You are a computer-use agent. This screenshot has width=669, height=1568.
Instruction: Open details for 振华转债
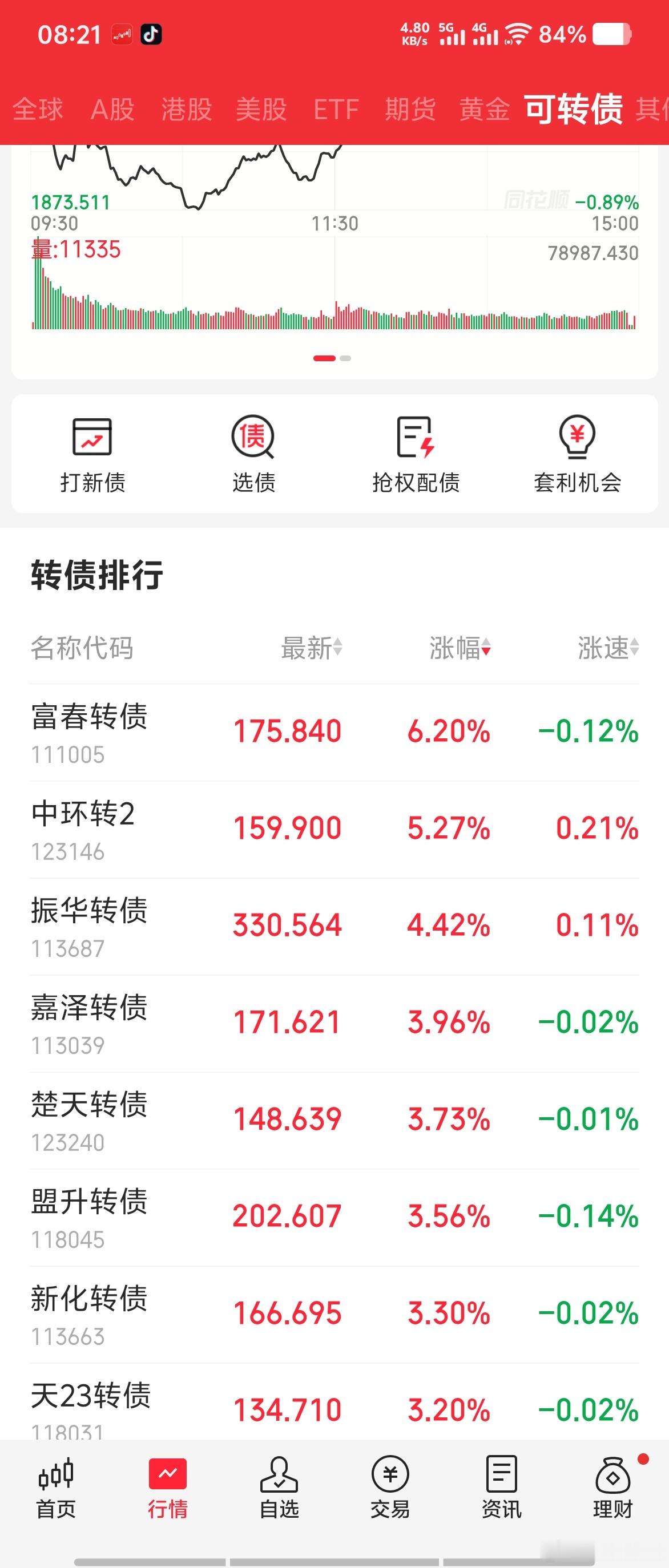tap(334, 927)
